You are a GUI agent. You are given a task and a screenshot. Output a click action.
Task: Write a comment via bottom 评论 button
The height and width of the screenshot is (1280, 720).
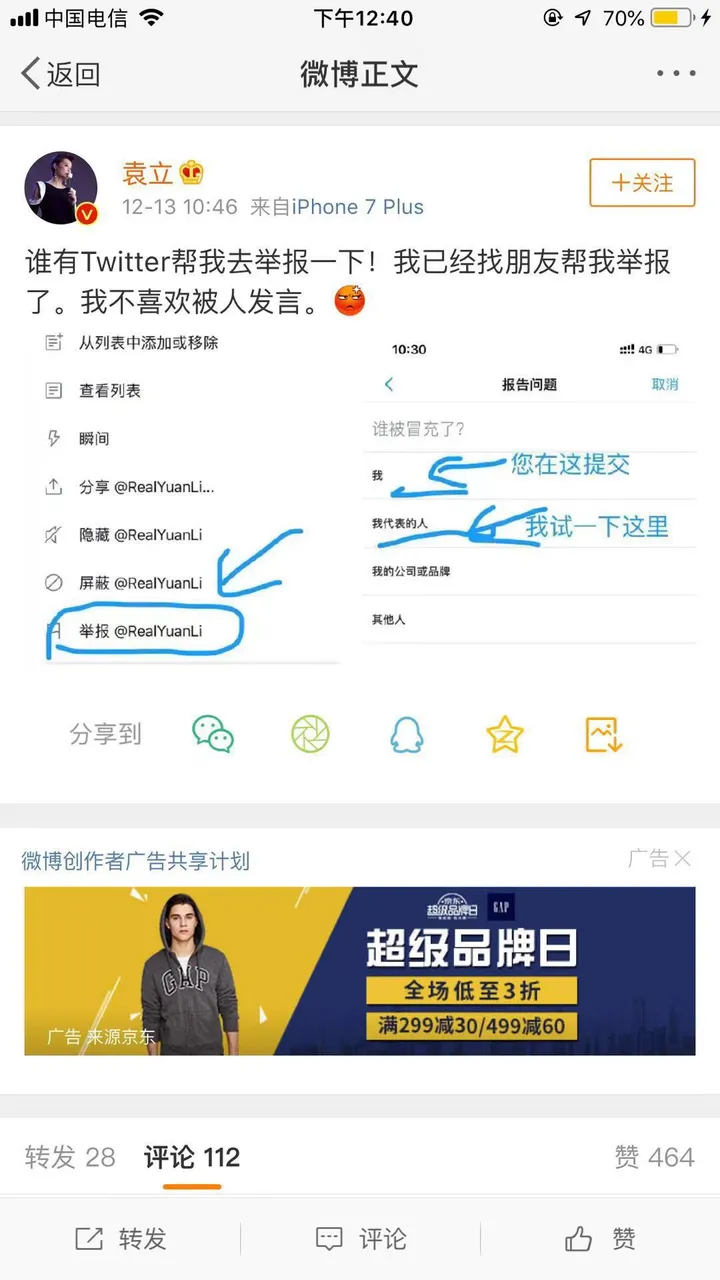coord(360,1239)
